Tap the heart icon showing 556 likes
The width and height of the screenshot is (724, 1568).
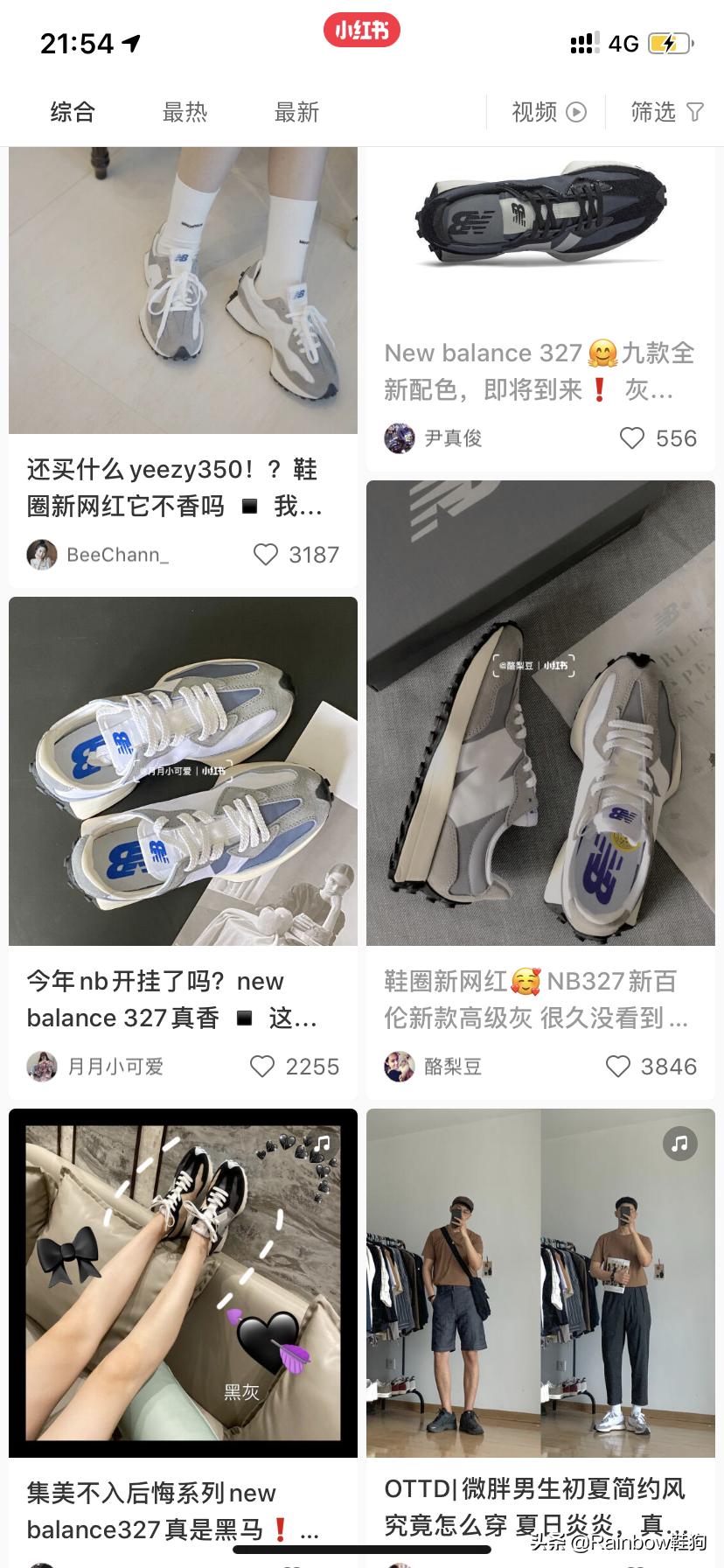click(631, 438)
